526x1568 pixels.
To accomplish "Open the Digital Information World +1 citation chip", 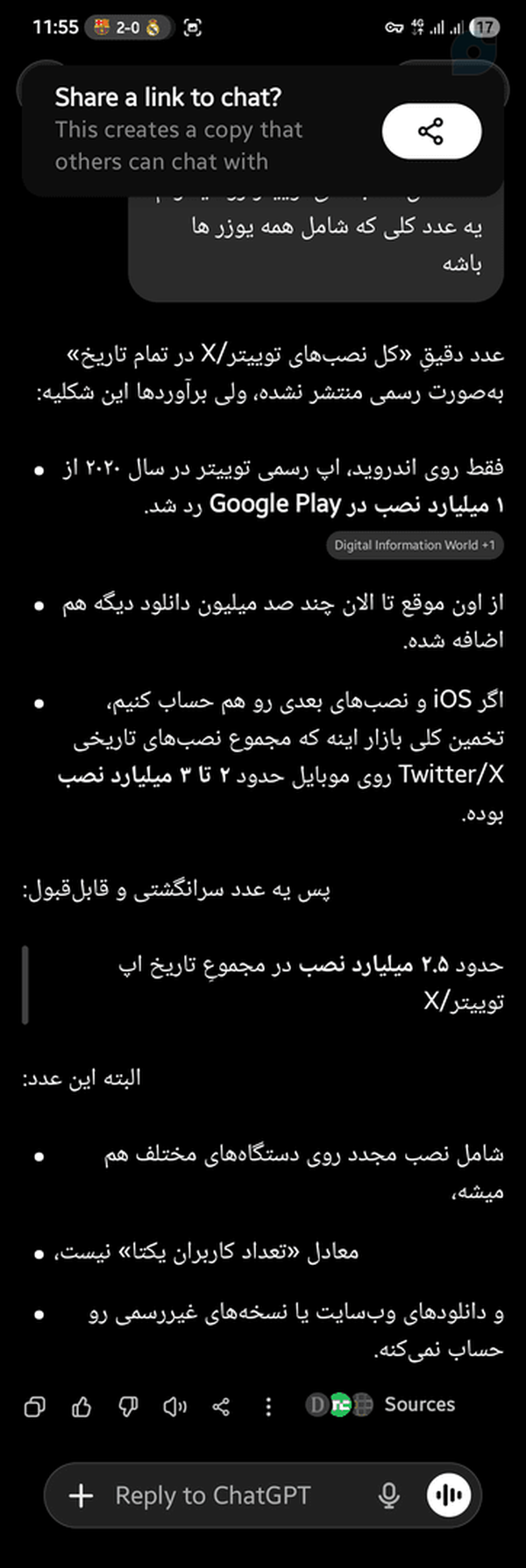I will click(414, 545).
